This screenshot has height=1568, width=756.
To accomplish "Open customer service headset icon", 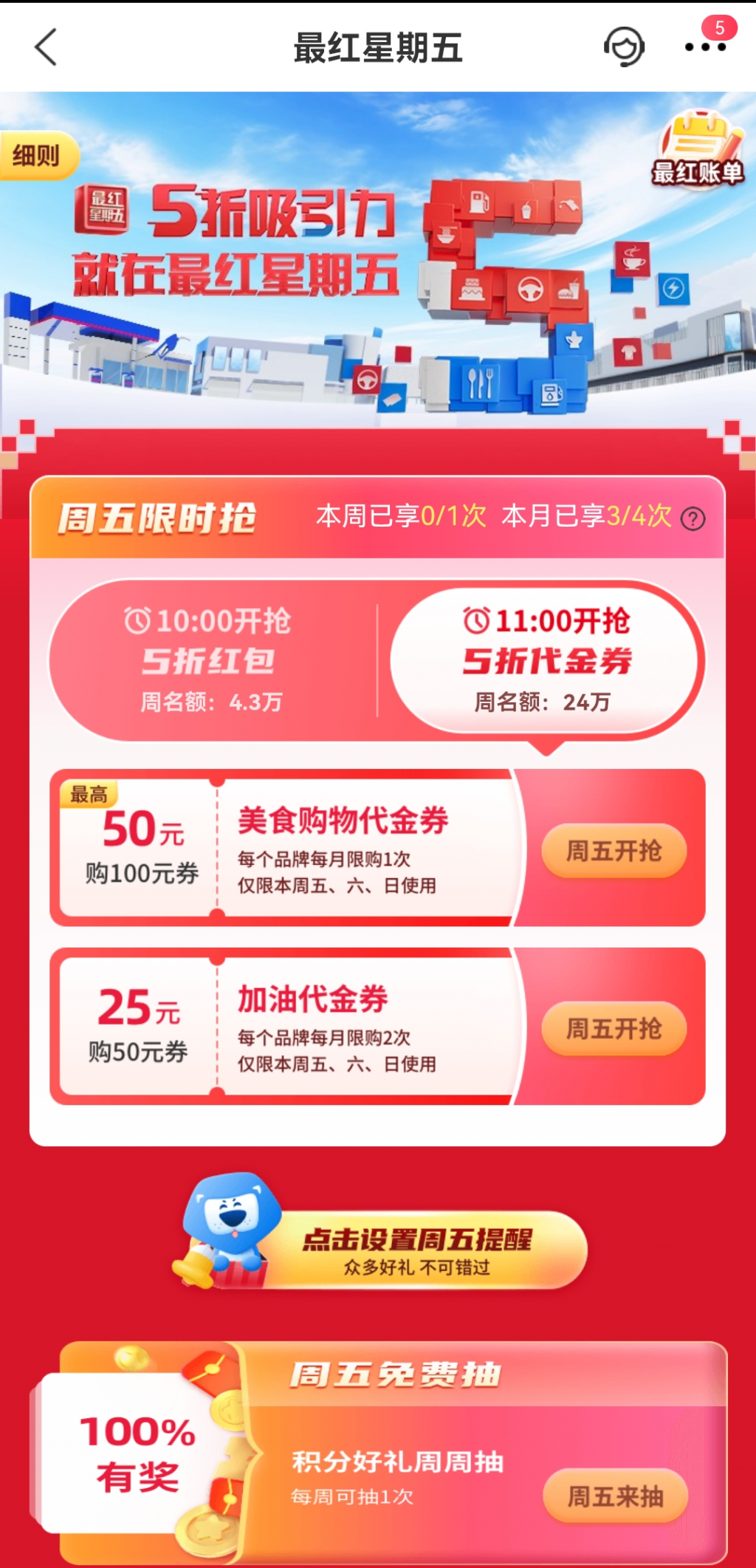I will [x=624, y=47].
